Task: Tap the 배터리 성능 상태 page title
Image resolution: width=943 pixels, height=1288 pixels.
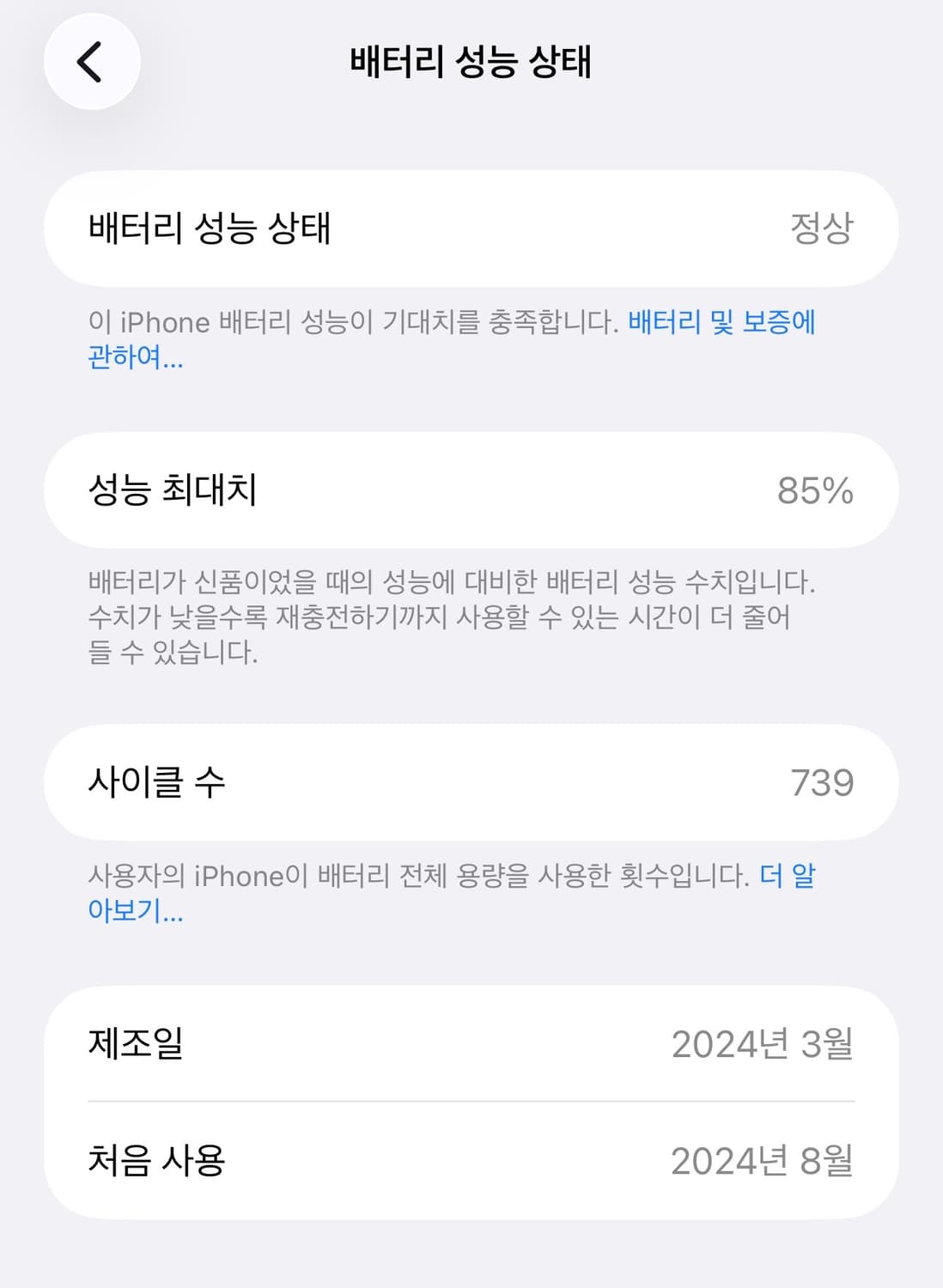Action: [x=471, y=58]
